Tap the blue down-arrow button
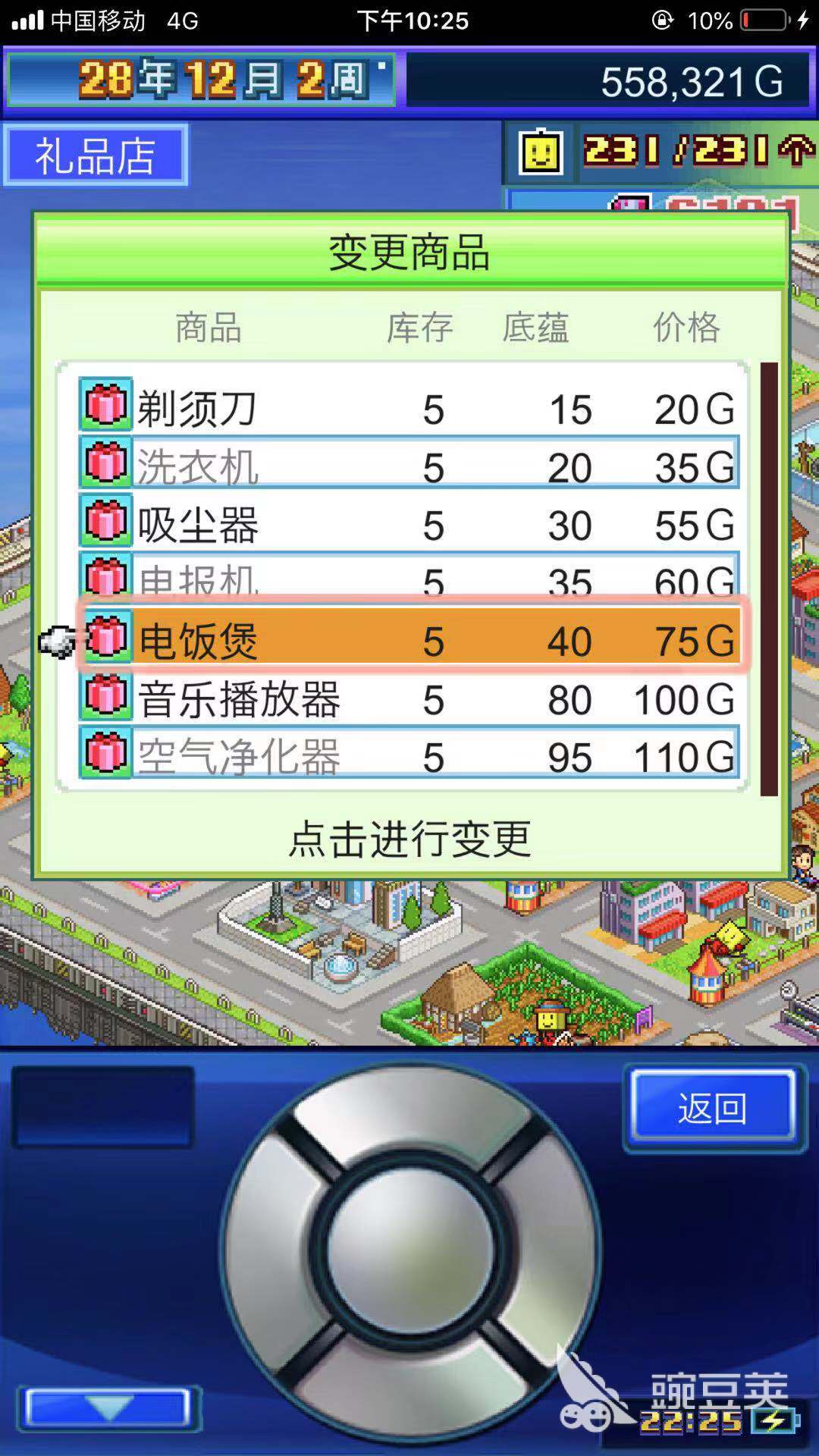The height and width of the screenshot is (1456, 819). (109, 1407)
